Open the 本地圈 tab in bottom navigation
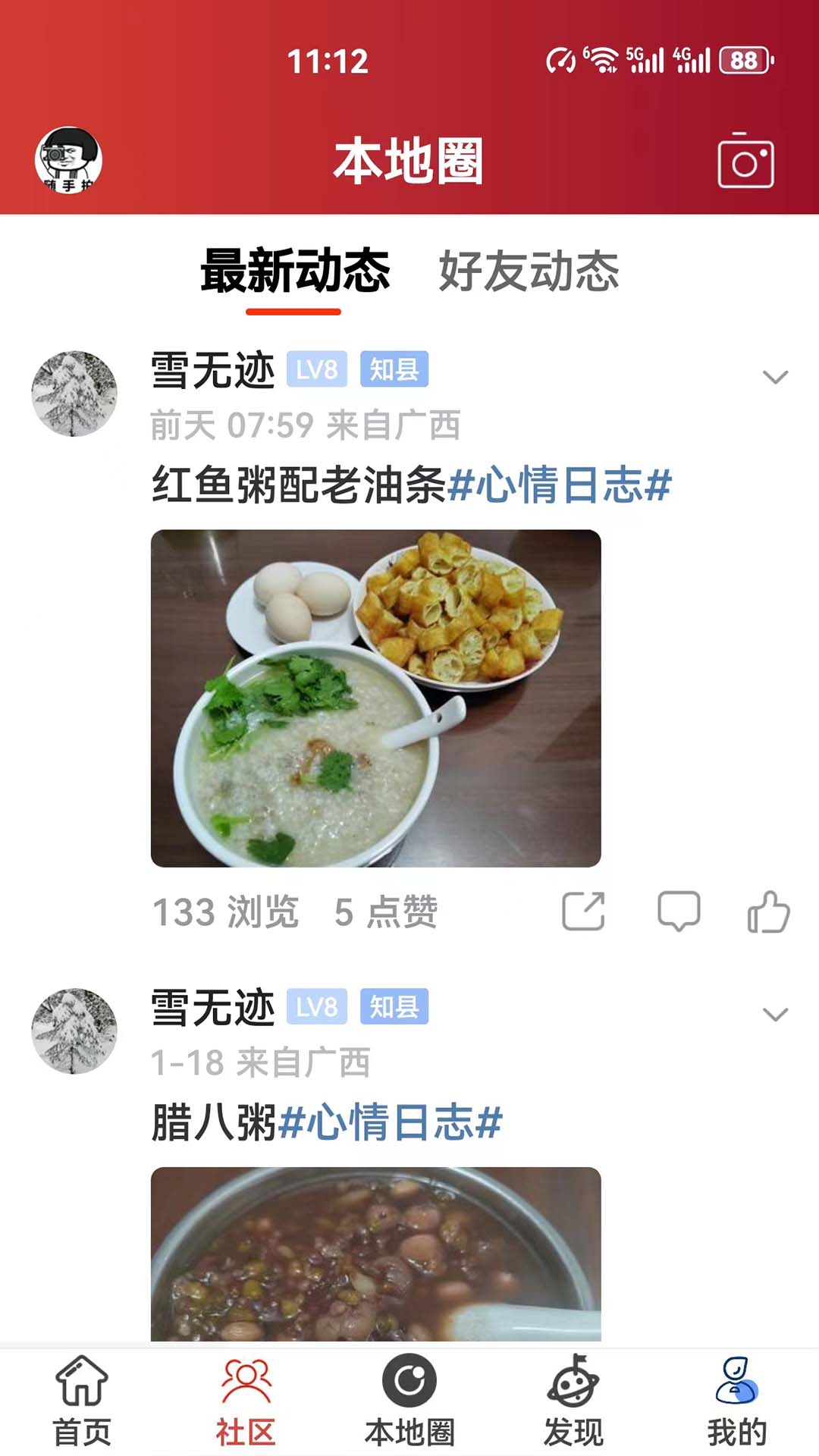The image size is (819, 1456). (x=409, y=1401)
